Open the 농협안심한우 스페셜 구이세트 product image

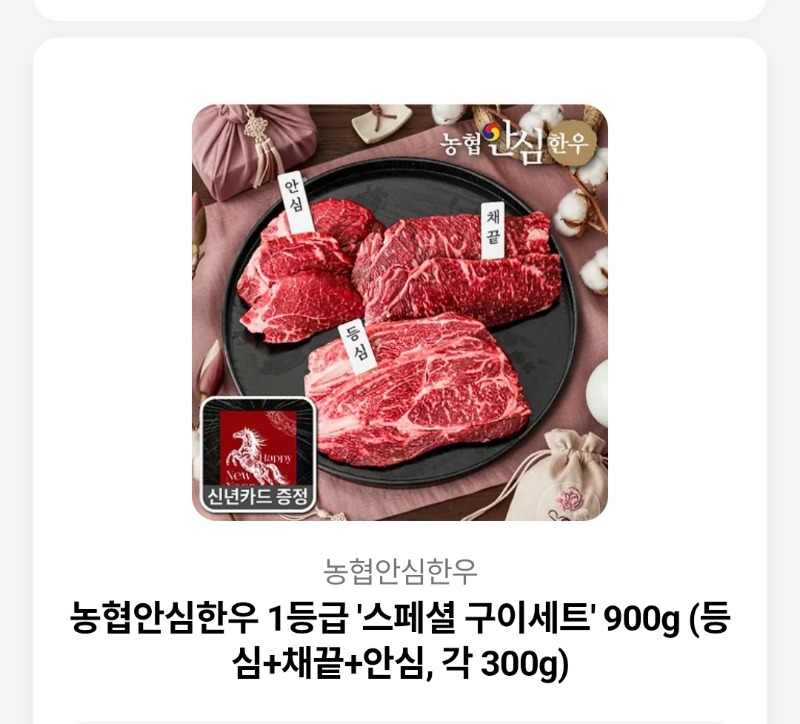coord(399,312)
